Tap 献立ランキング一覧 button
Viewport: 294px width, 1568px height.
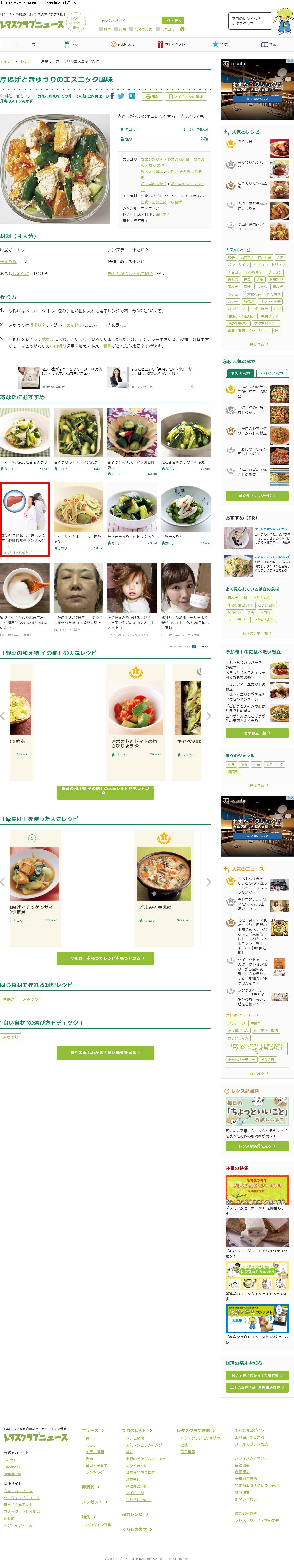coord(256,495)
